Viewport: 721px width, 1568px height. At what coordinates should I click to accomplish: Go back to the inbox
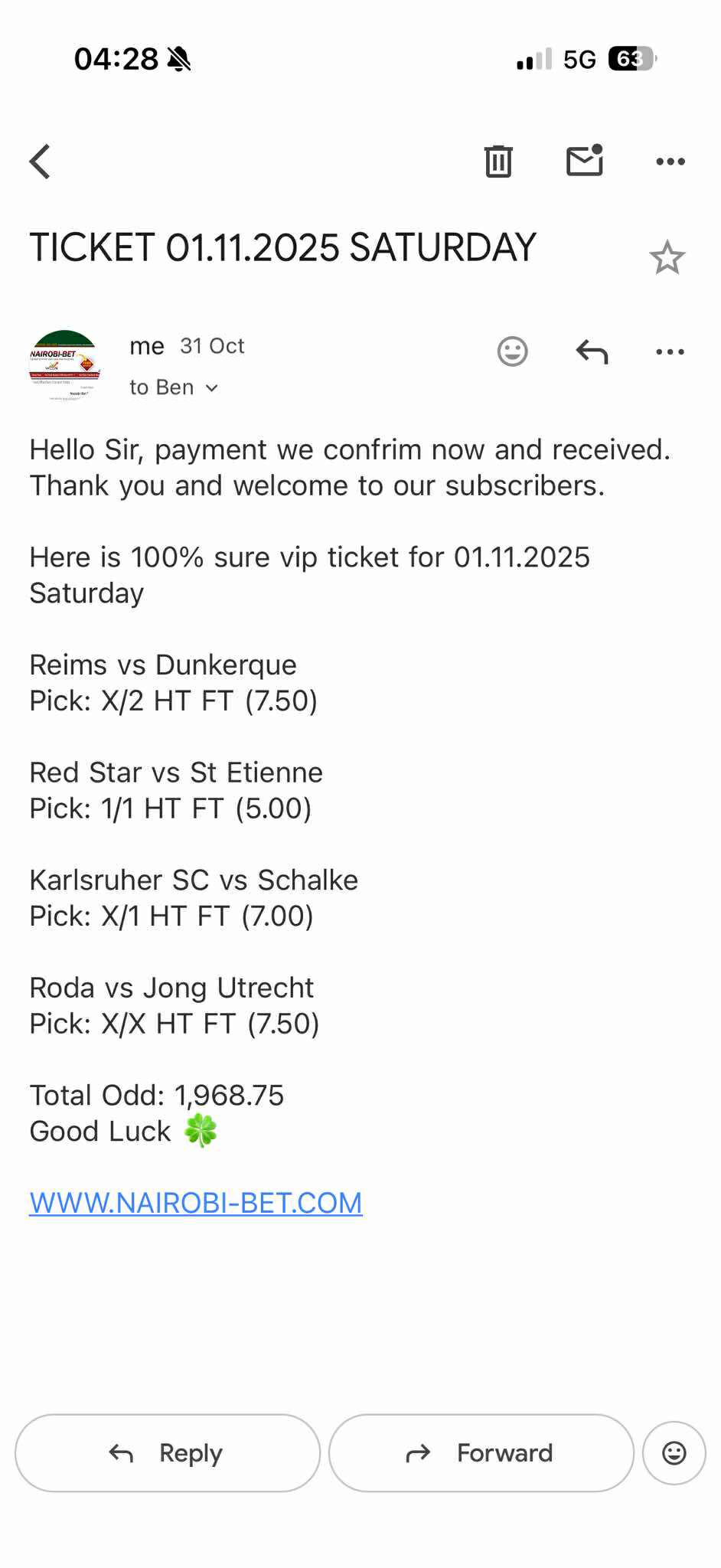tap(40, 162)
